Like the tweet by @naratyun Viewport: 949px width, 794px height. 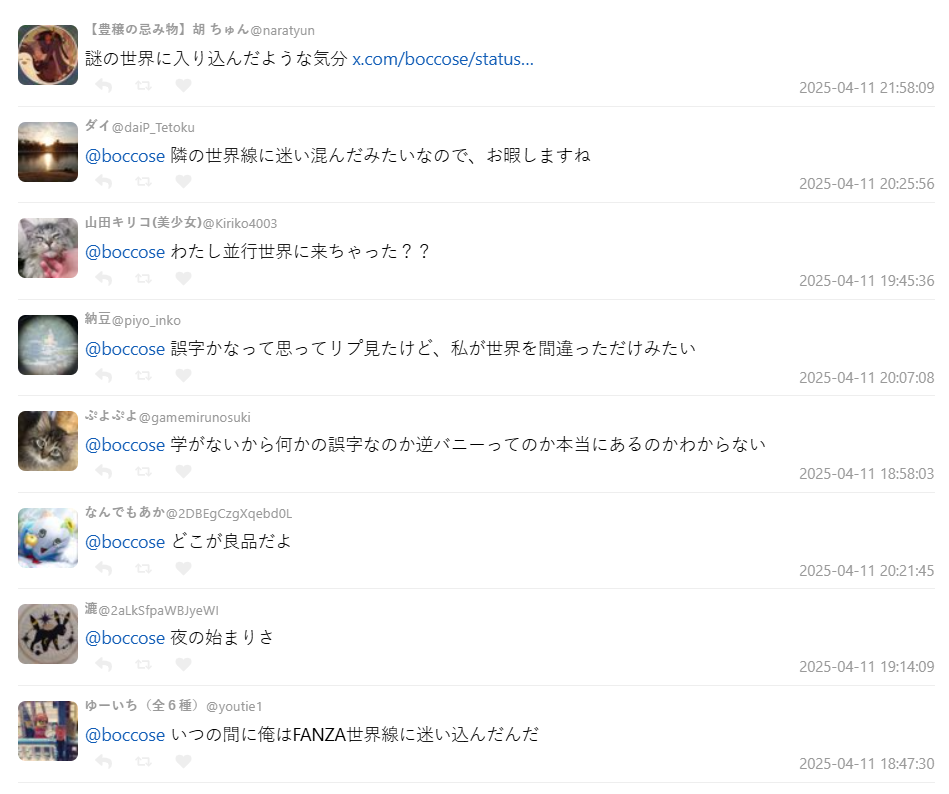[183, 86]
